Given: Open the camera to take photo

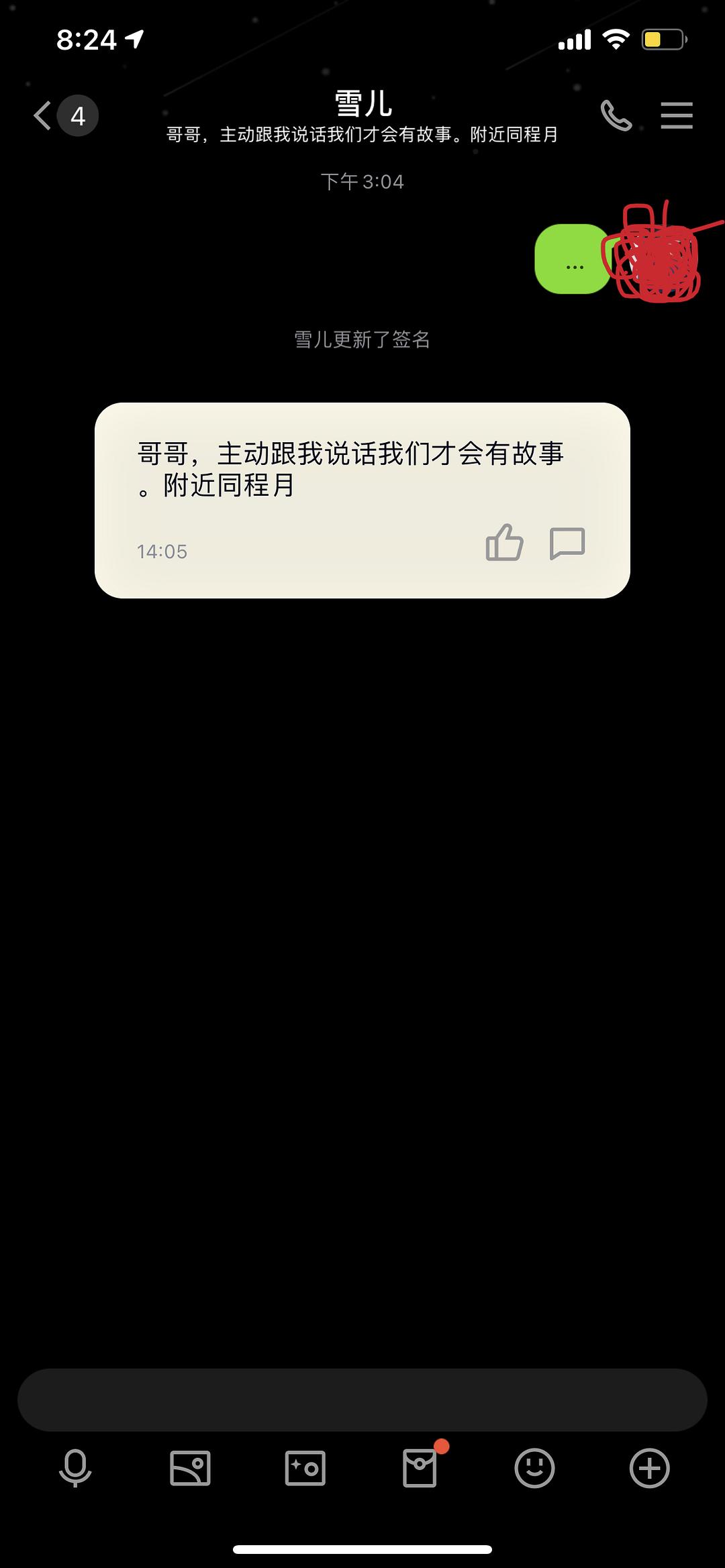Looking at the screenshot, I should coord(305,1468).
